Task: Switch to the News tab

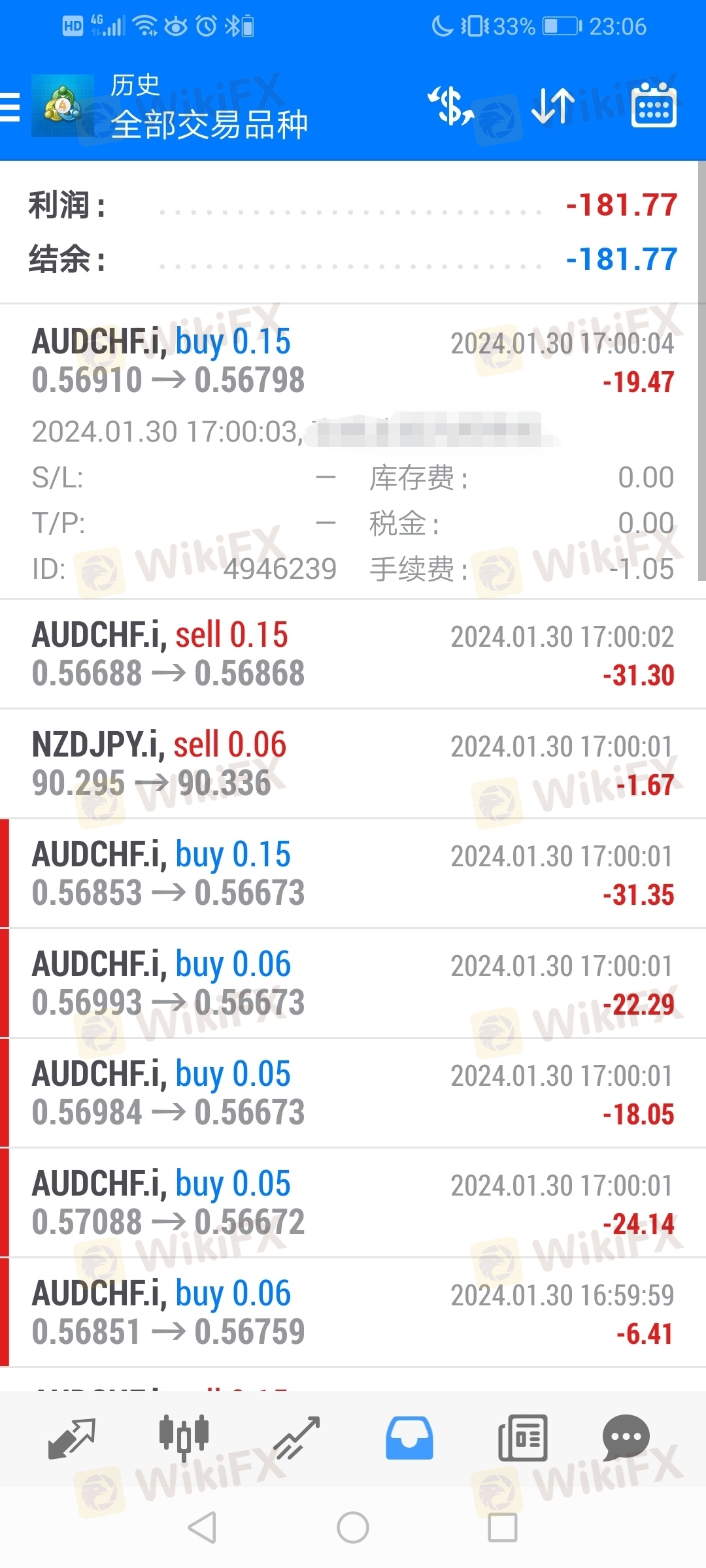Action: click(522, 1438)
